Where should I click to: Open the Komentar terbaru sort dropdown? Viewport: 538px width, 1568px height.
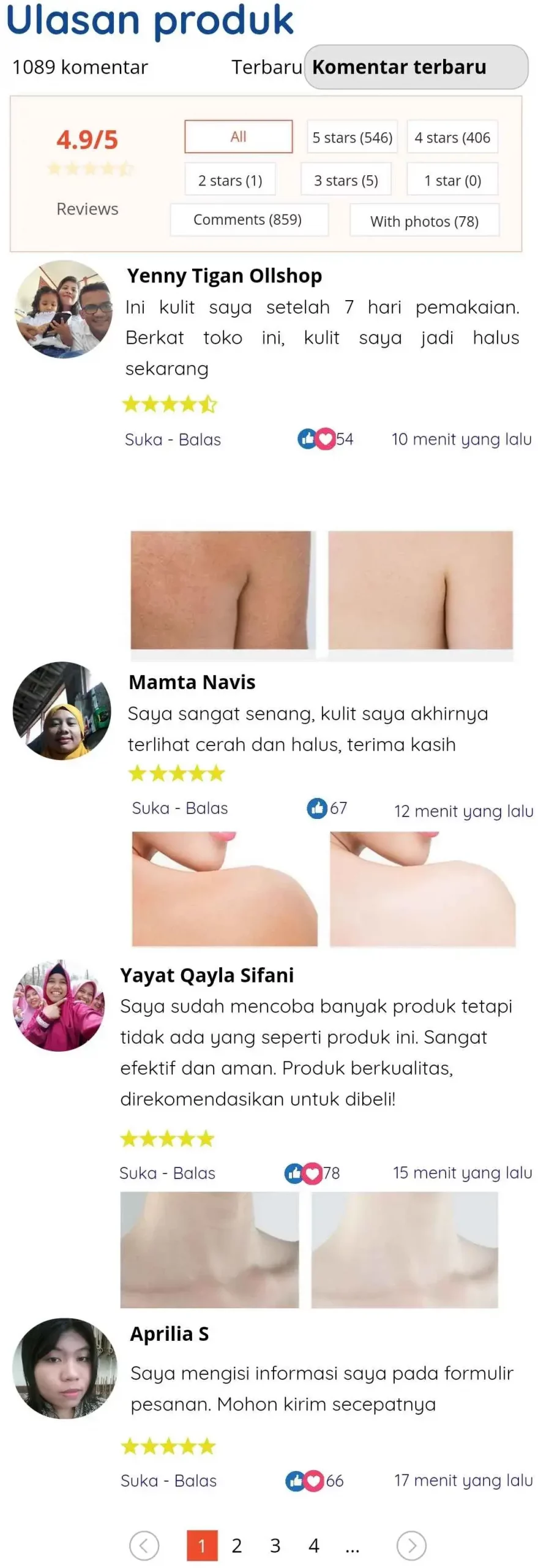point(416,67)
